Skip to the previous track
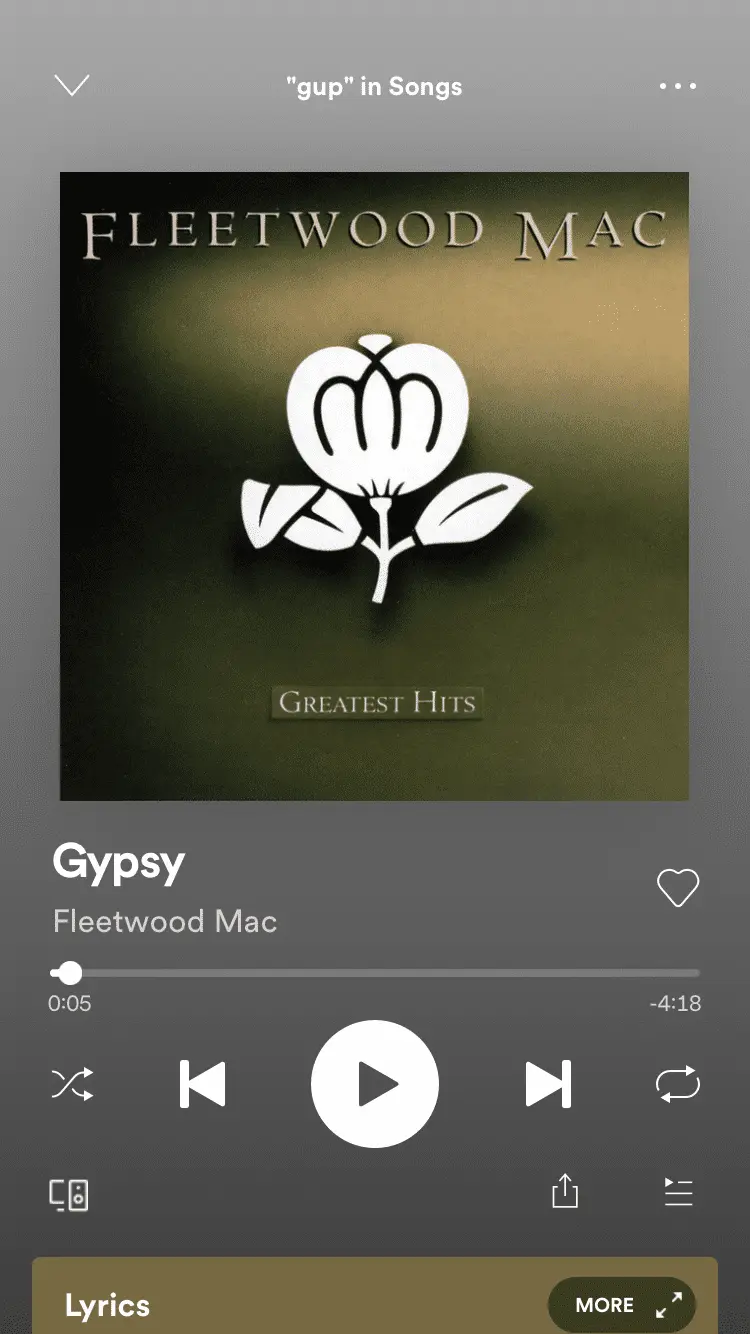750x1334 pixels. [203, 1084]
